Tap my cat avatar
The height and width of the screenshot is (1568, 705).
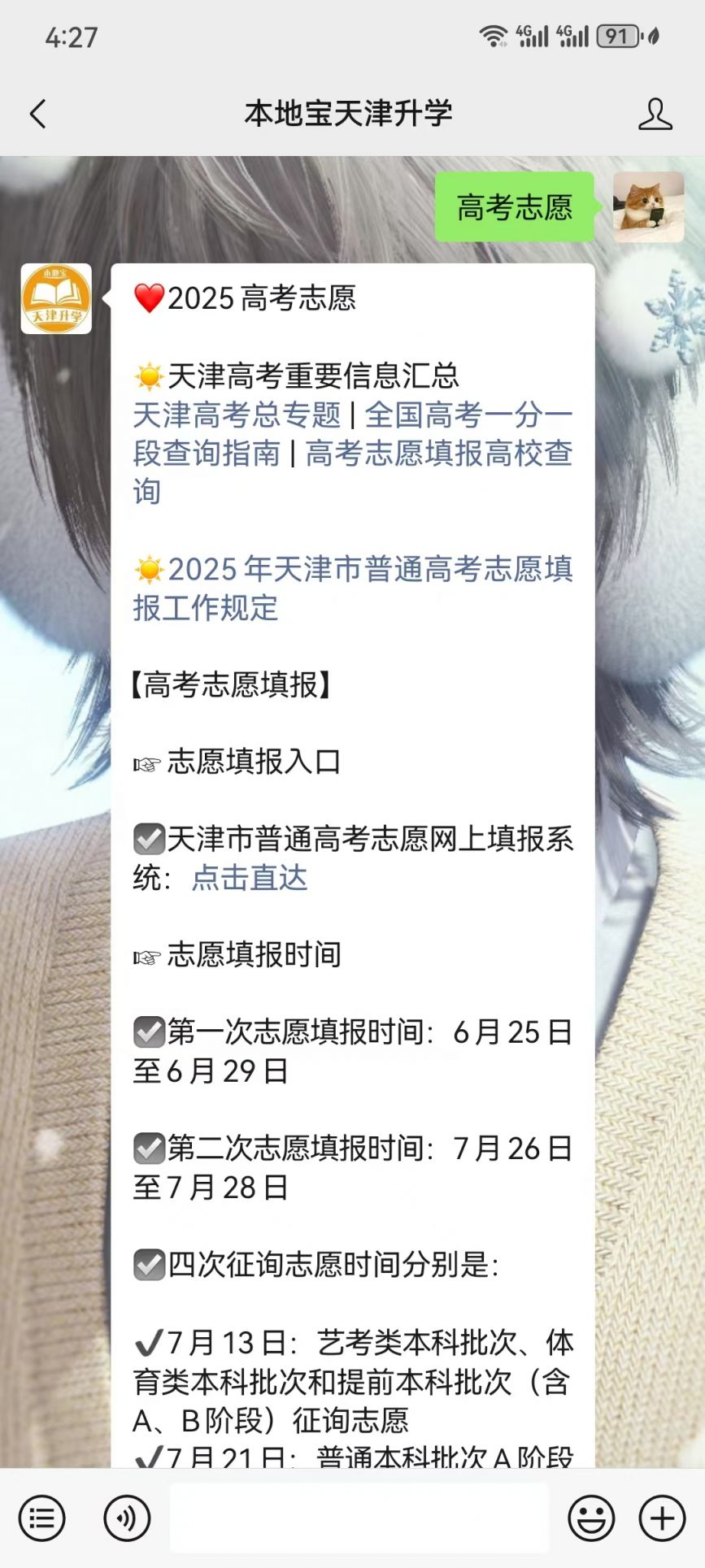[x=648, y=206]
